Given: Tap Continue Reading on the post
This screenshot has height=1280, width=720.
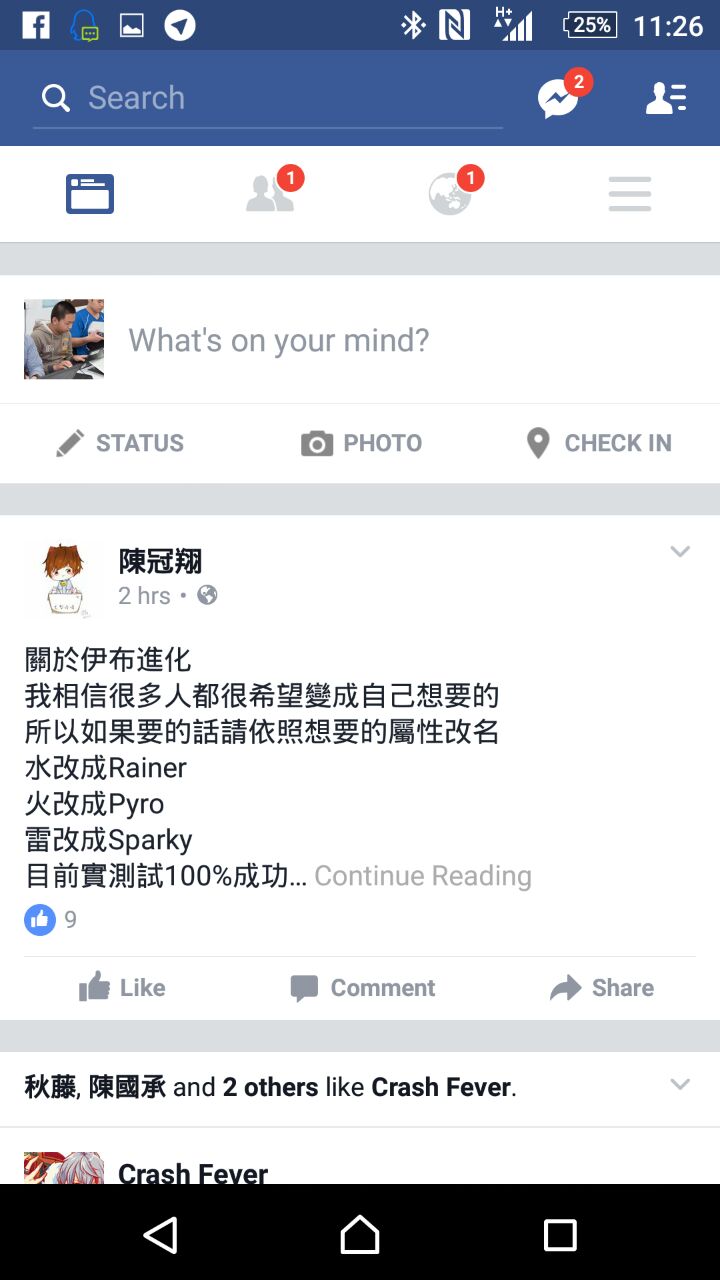Looking at the screenshot, I should (x=423, y=876).
